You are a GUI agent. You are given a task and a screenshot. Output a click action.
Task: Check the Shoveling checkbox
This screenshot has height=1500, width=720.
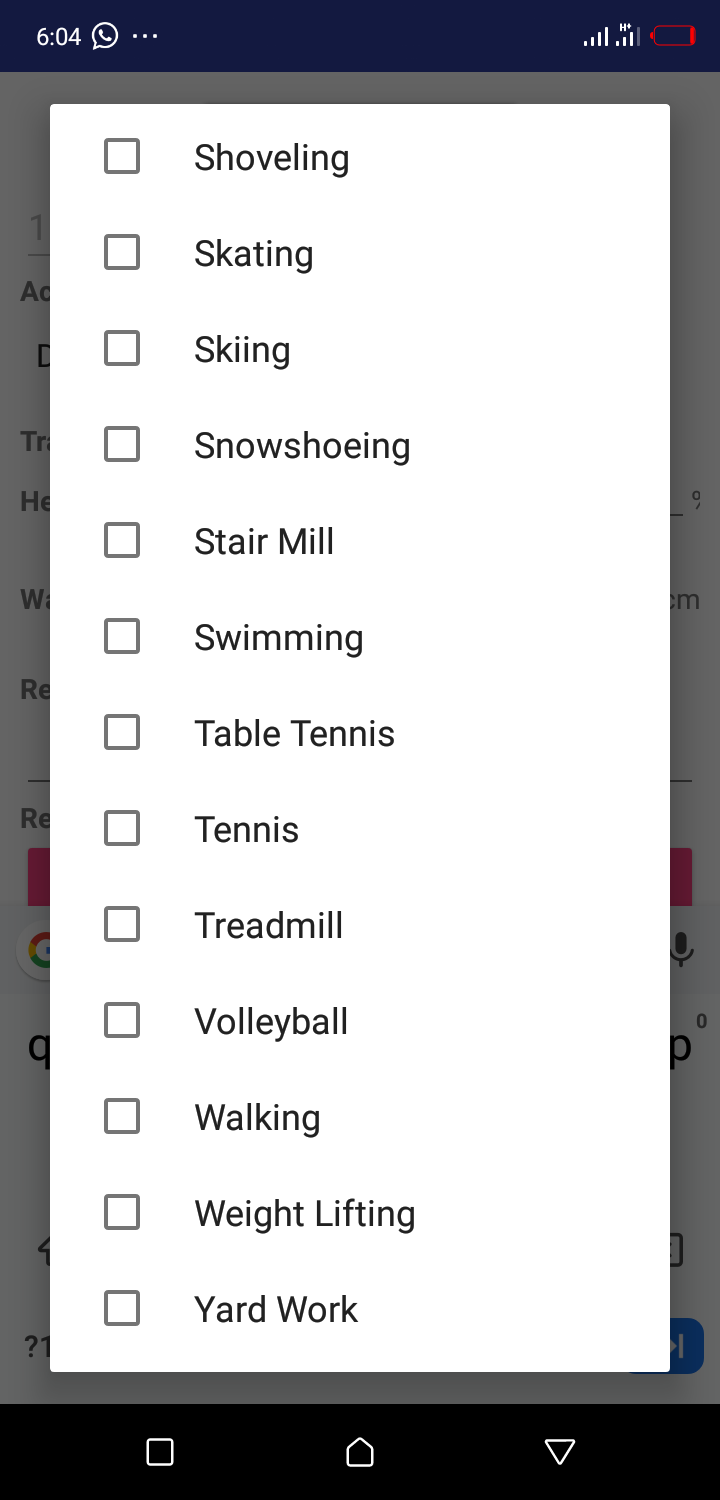pos(122,157)
